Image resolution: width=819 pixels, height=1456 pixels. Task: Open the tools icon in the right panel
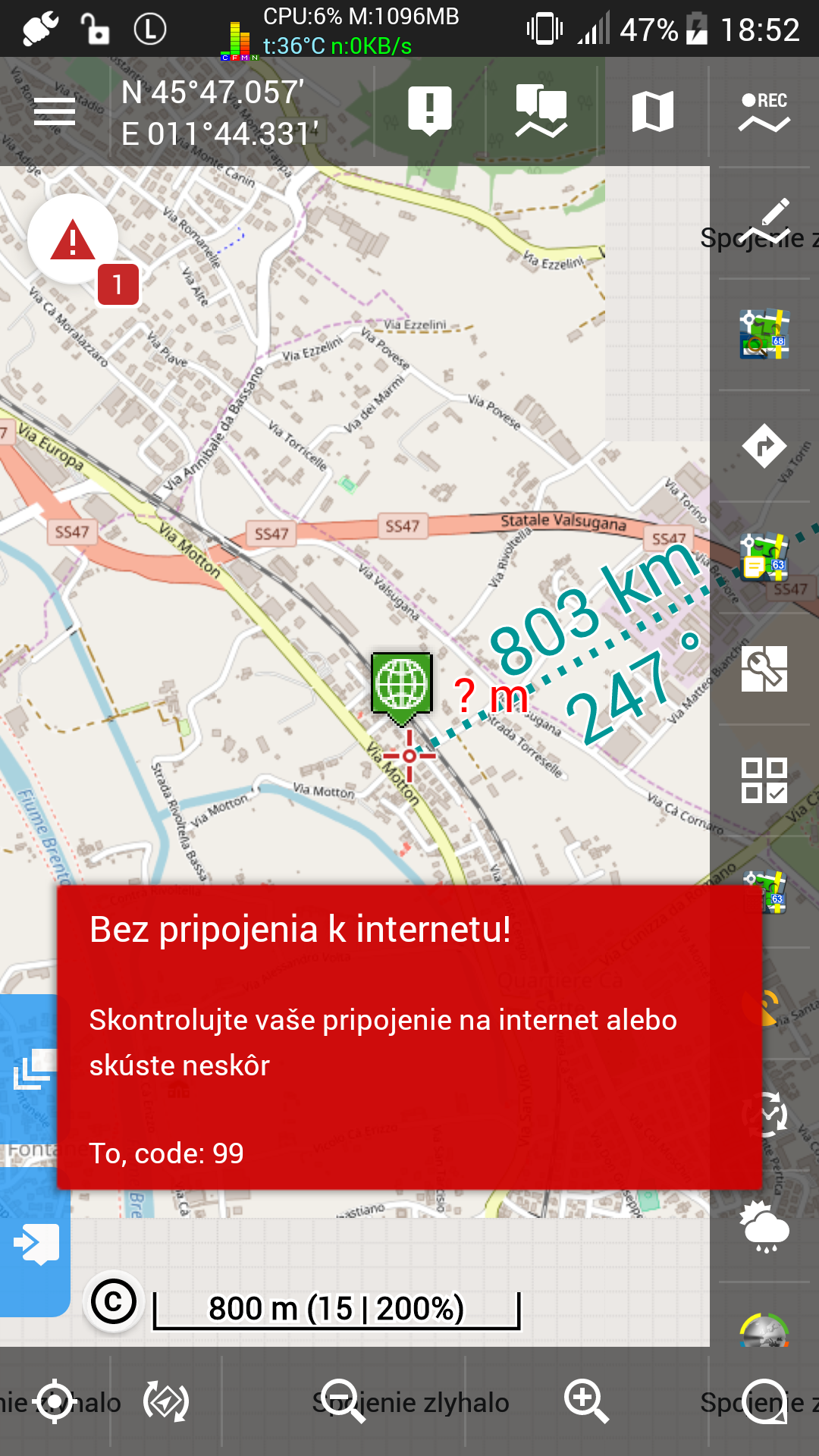pyautogui.click(x=764, y=669)
